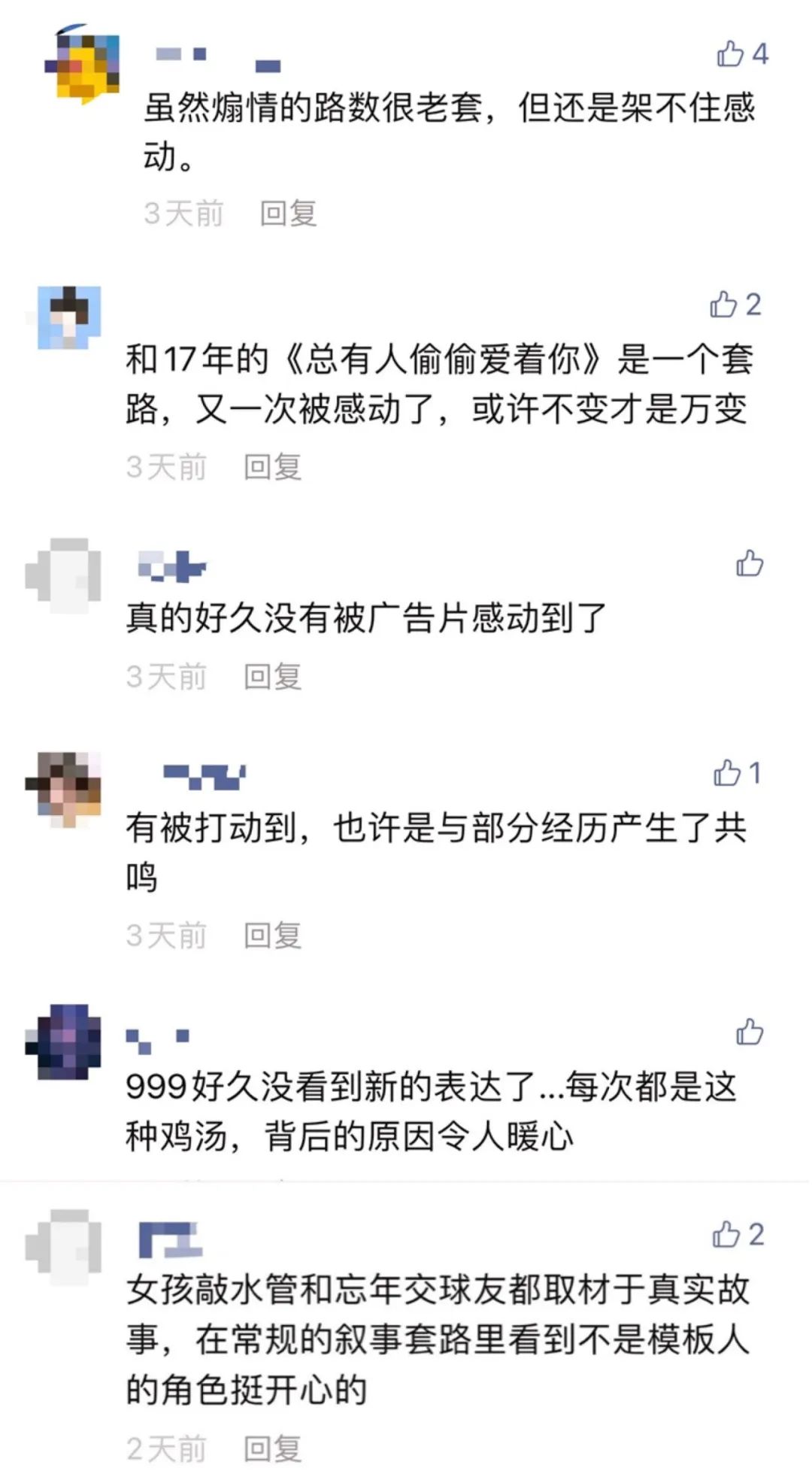Viewport: 812px width, 1480px height.
Task: Like the comment 有被打动到，也许是与部分经历产生了共鸣
Action: 727,773
